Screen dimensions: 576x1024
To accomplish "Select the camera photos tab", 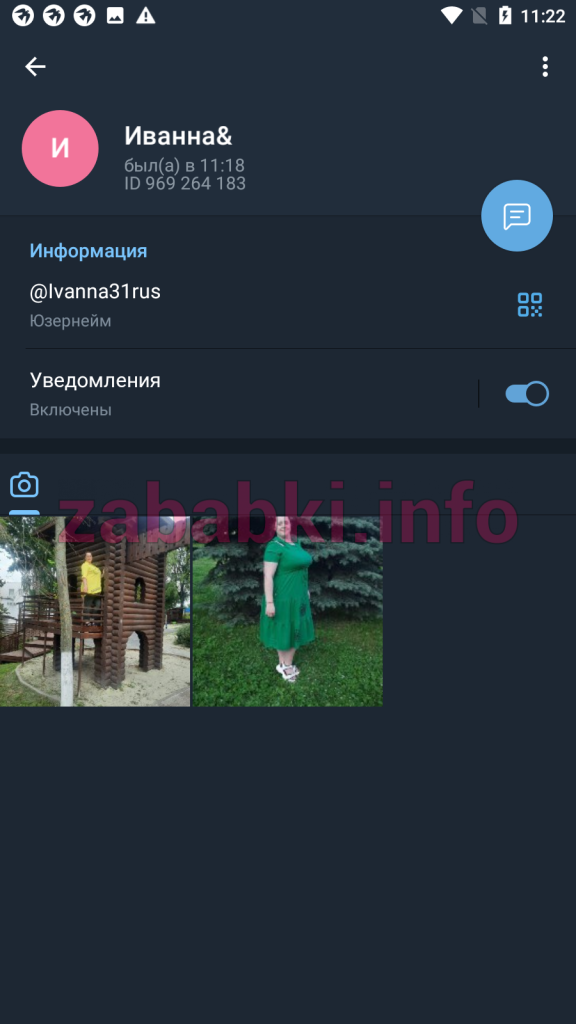I will [24, 485].
